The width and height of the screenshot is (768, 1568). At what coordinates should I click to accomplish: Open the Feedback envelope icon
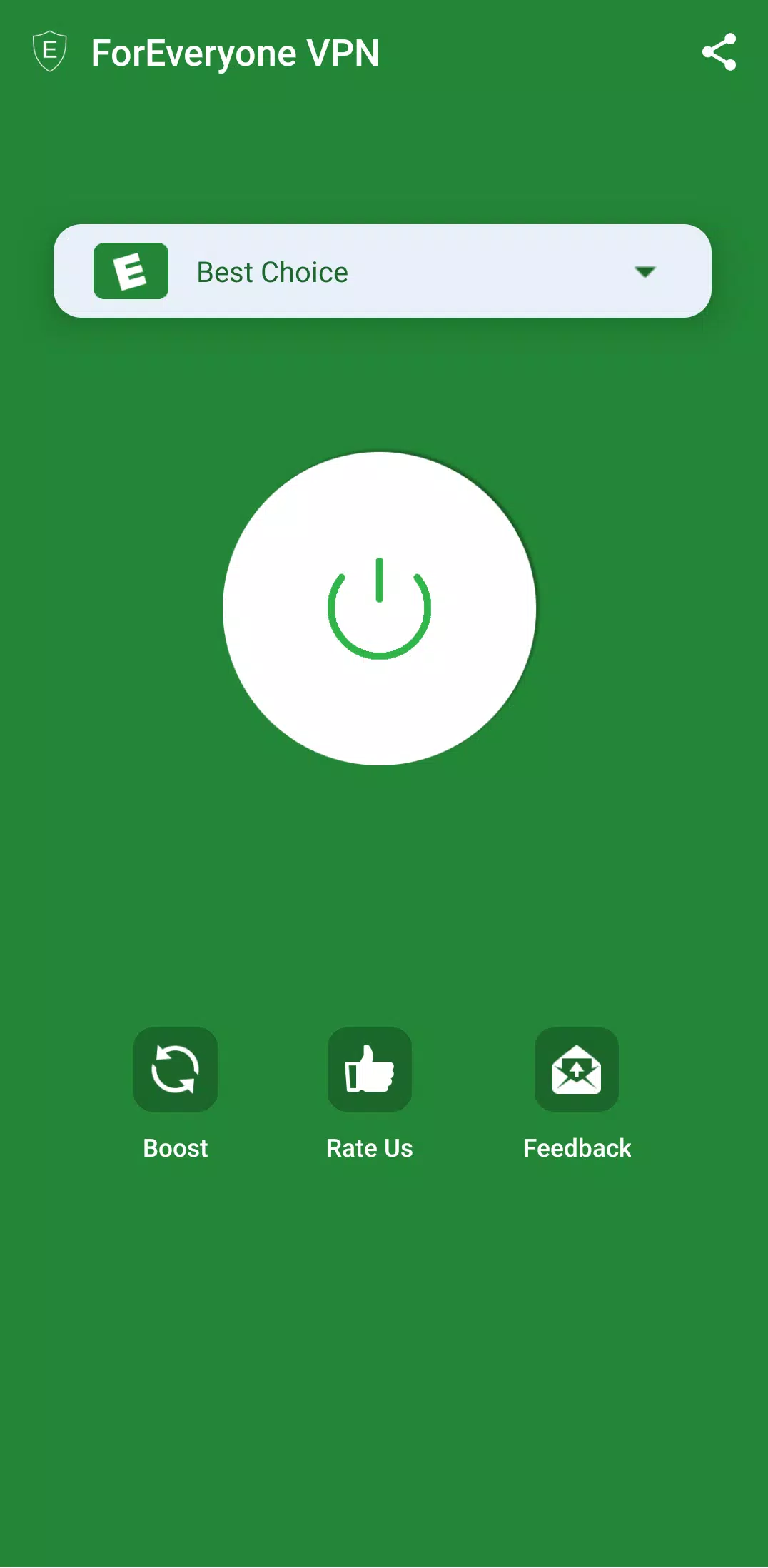tap(577, 1070)
